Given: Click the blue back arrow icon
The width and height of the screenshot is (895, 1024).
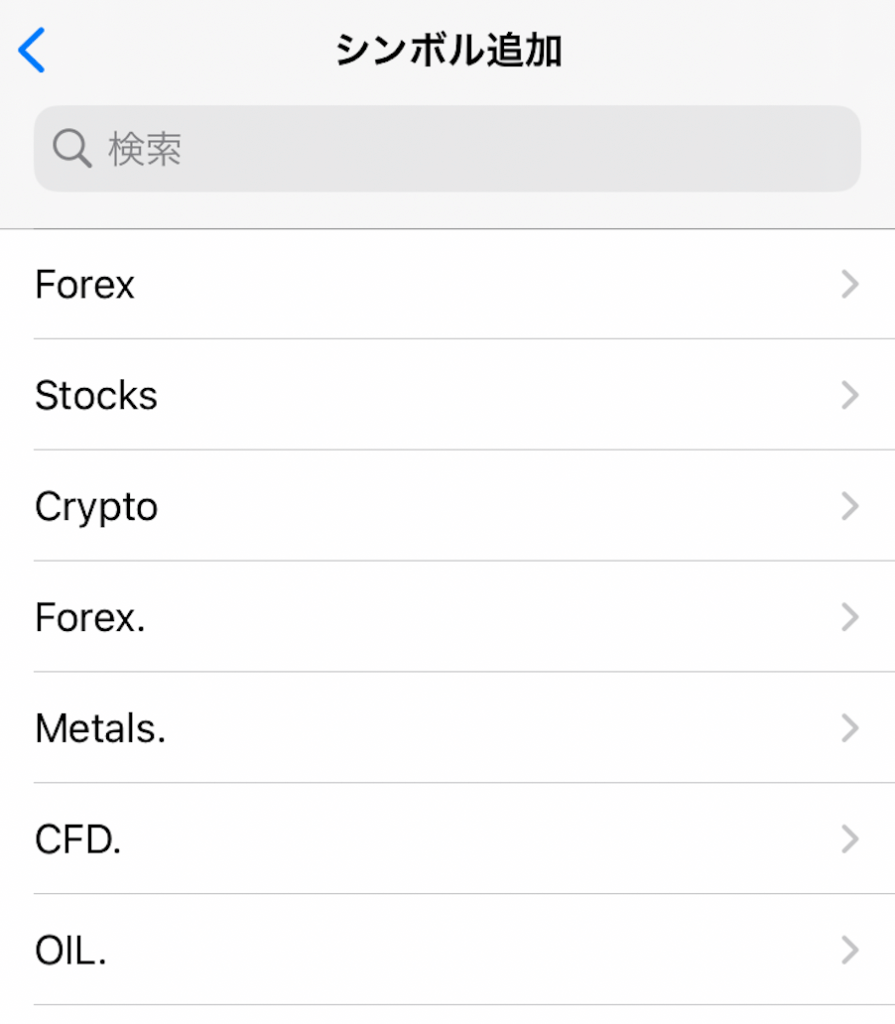Looking at the screenshot, I should click(31, 49).
